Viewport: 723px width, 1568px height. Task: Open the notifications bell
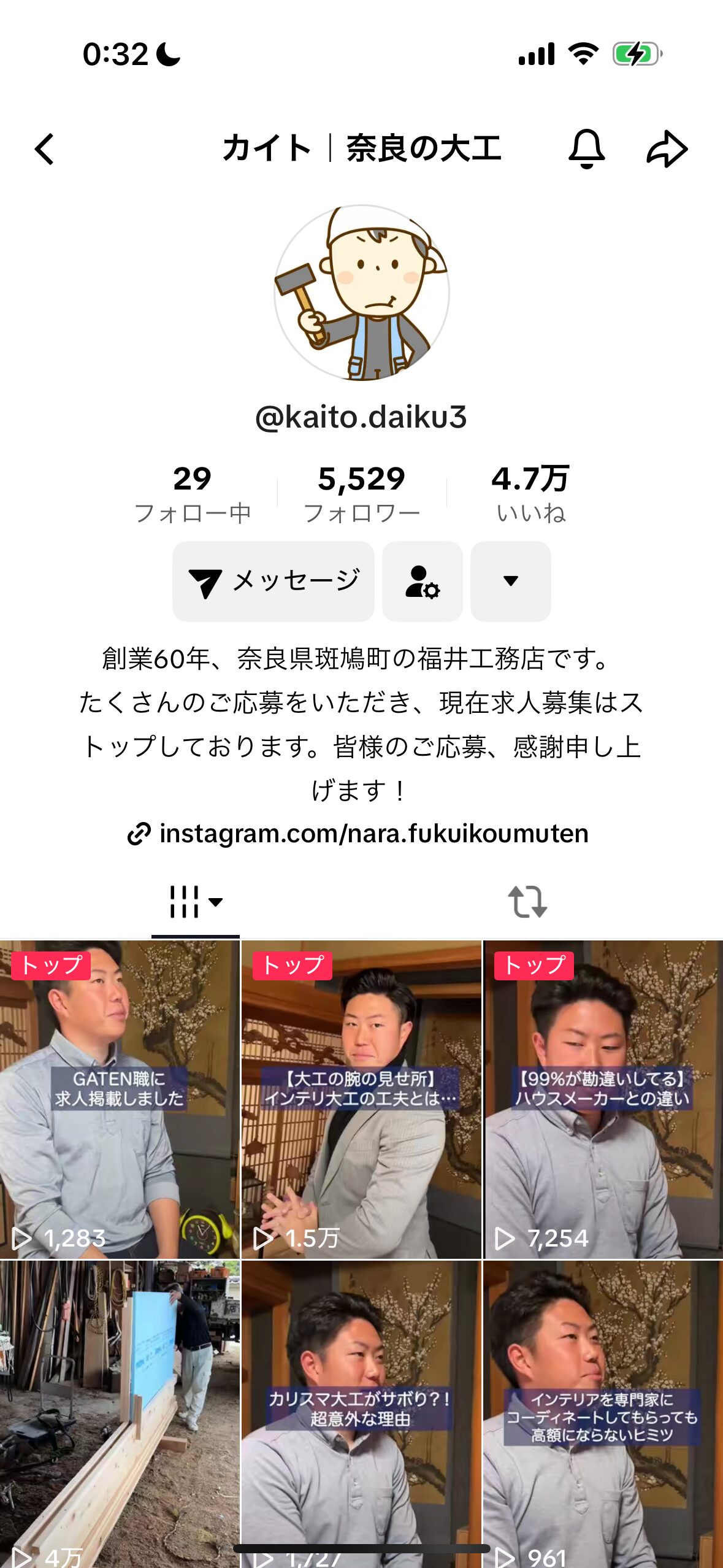[586, 149]
